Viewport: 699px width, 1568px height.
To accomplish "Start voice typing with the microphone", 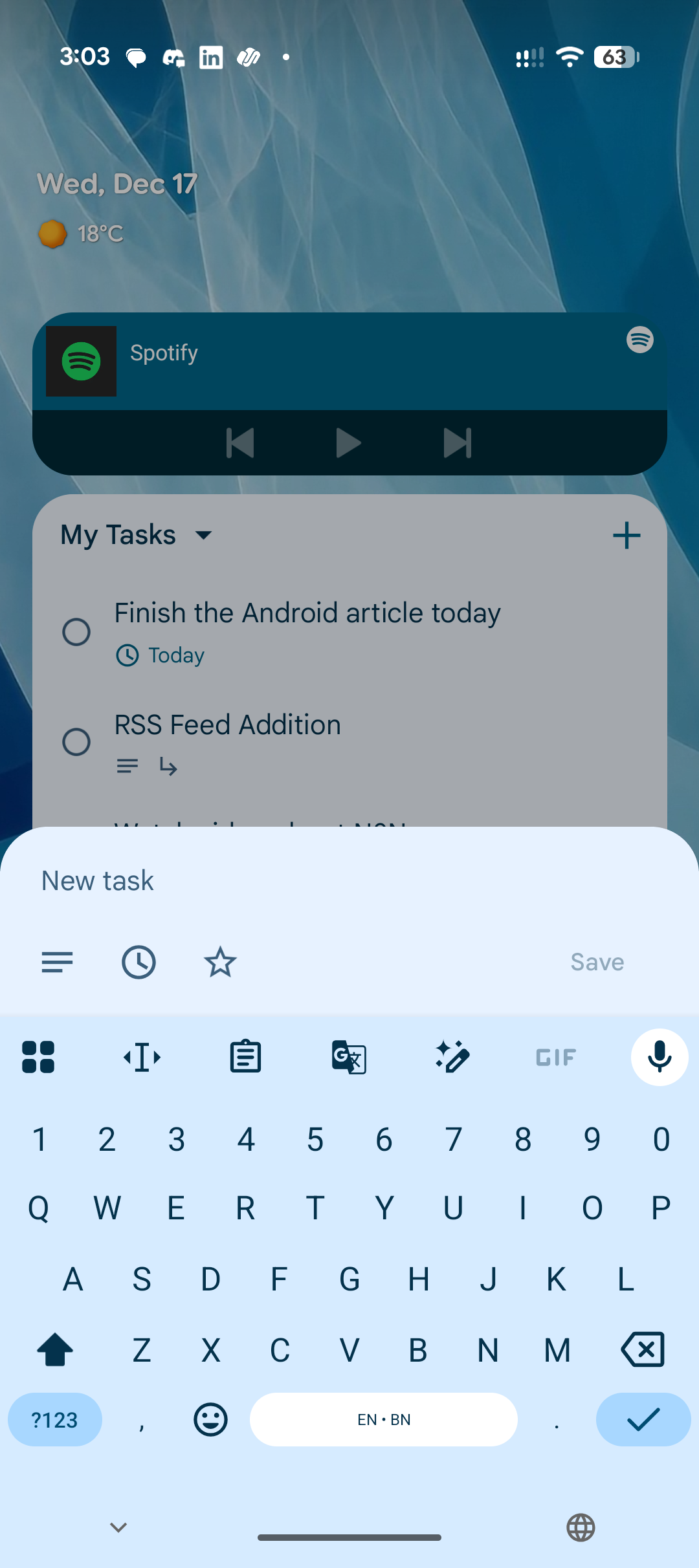I will click(x=658, y=1056).
